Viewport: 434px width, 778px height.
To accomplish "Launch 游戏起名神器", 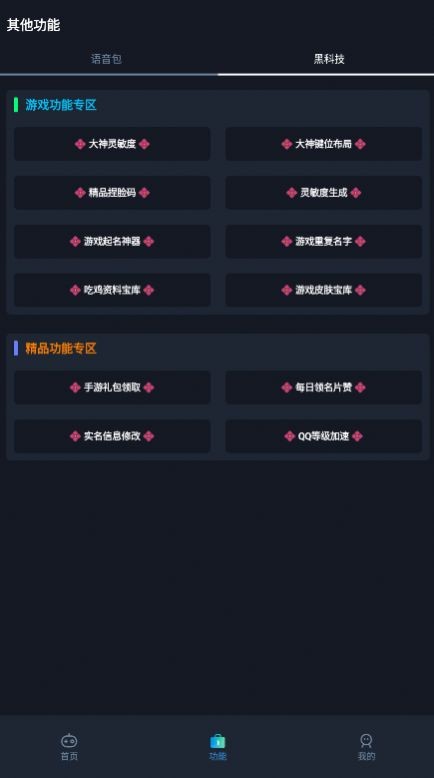I will tap(112, 241).
